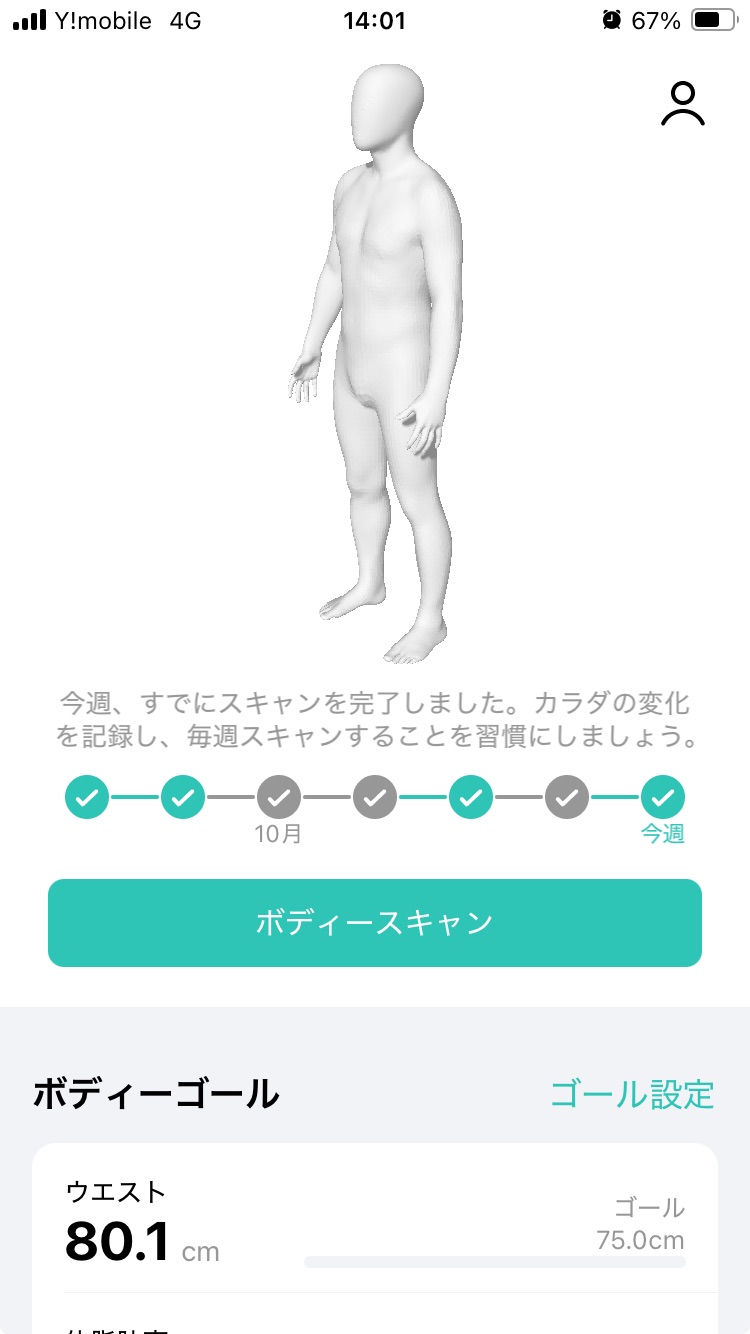Select the 10月 scan checkpoint
This screenshot has width=750, height=1334.
click(x=279, y=797)
